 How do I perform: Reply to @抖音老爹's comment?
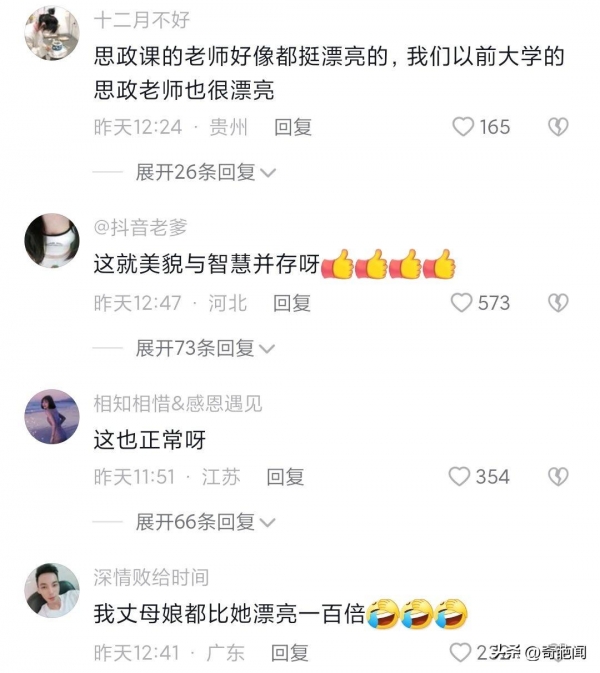tap(292, 302)
